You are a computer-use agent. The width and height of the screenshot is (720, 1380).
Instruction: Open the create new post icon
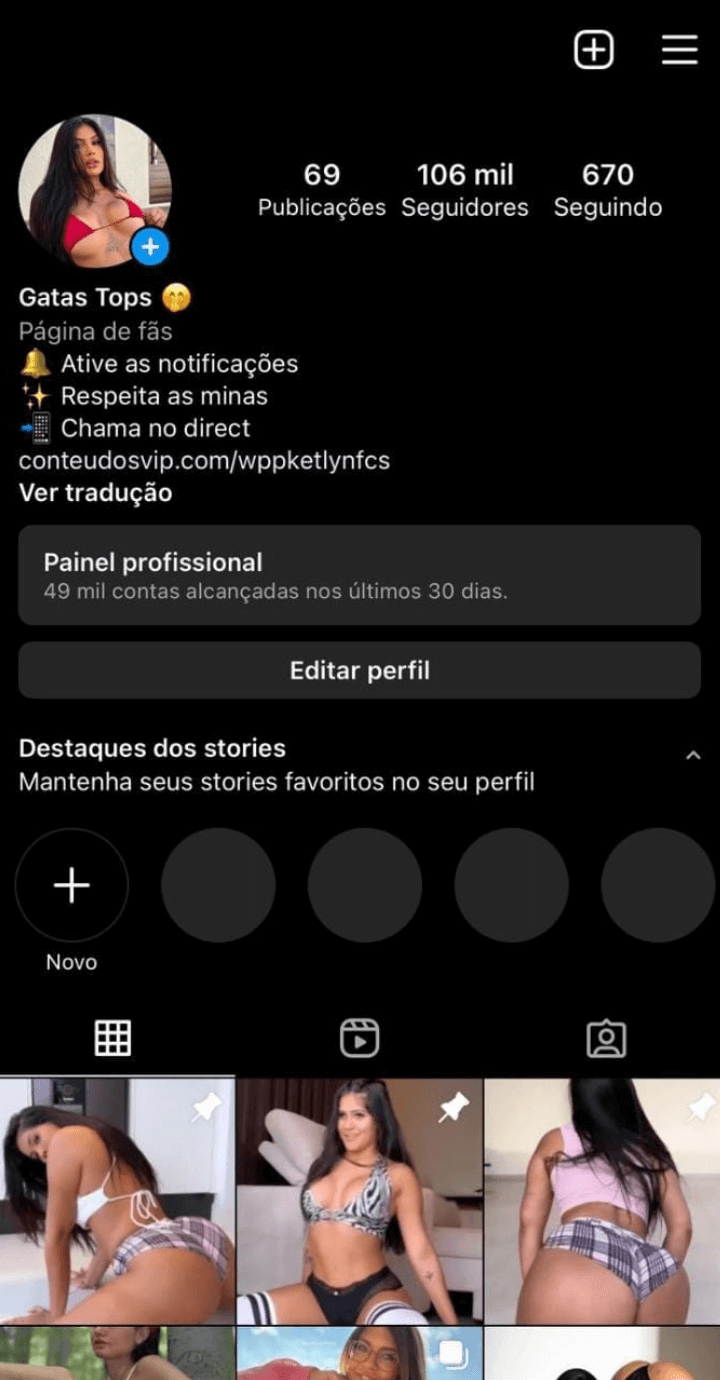tap(593, 49)
